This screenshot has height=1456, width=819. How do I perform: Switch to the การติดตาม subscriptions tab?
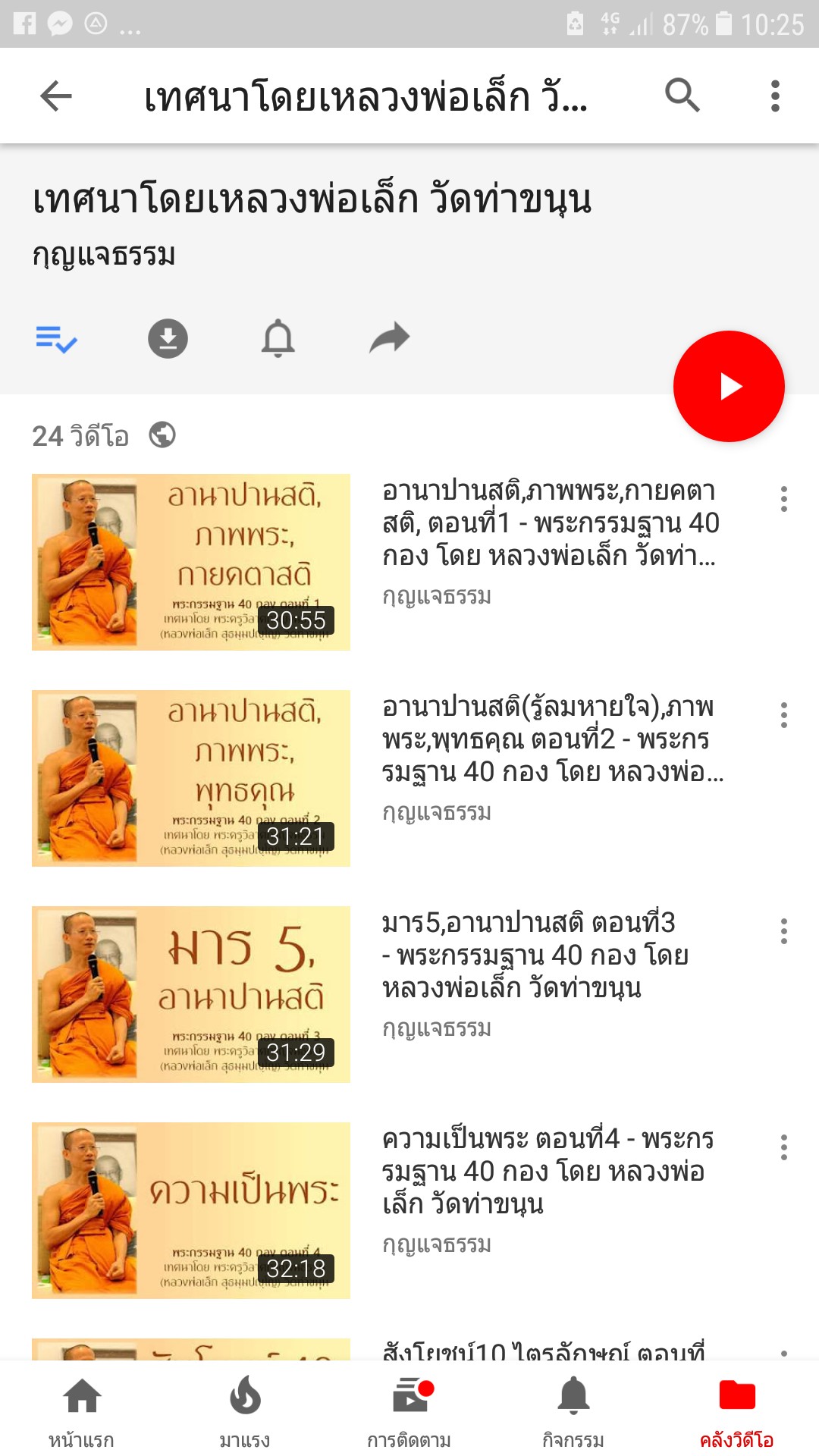coord(409,1410)
